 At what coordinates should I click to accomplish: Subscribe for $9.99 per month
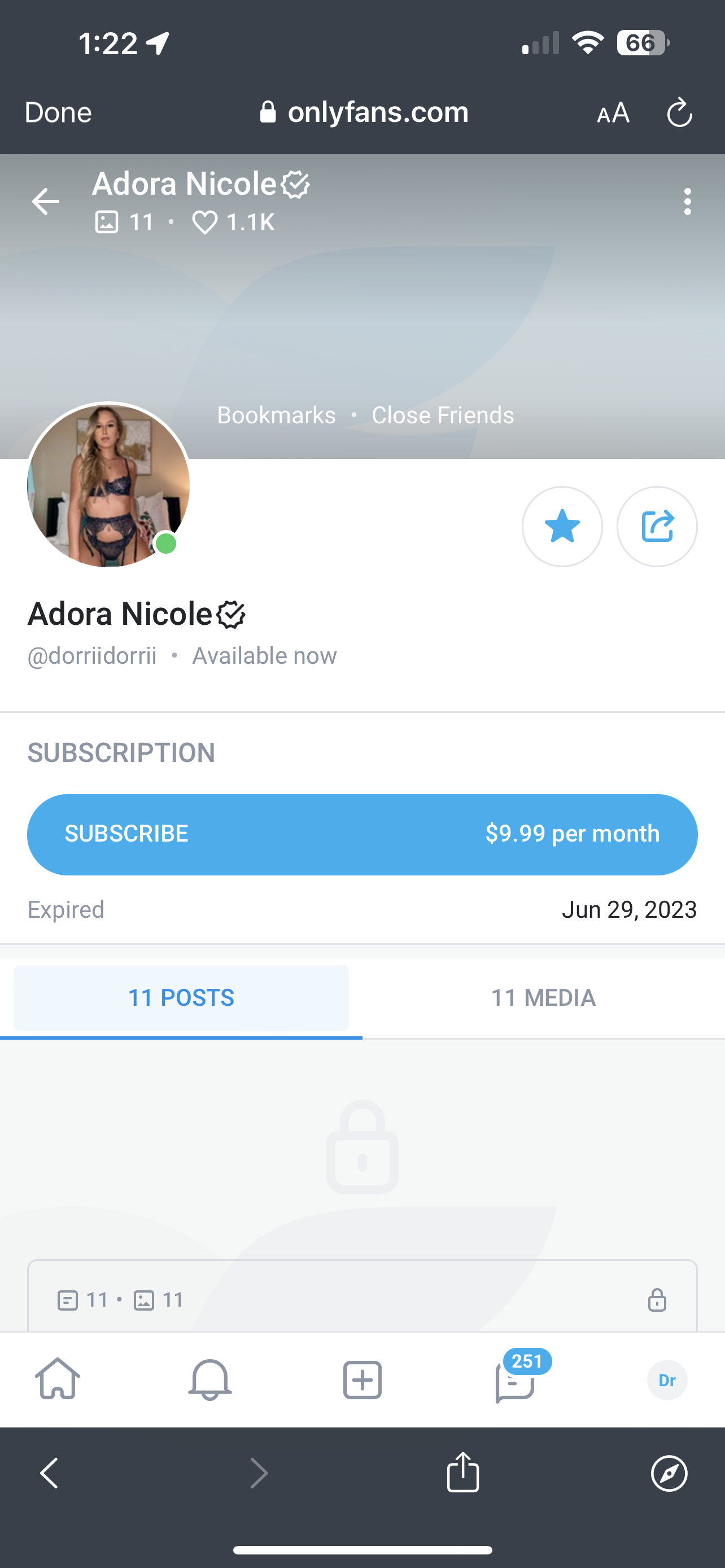coord(362,834)
